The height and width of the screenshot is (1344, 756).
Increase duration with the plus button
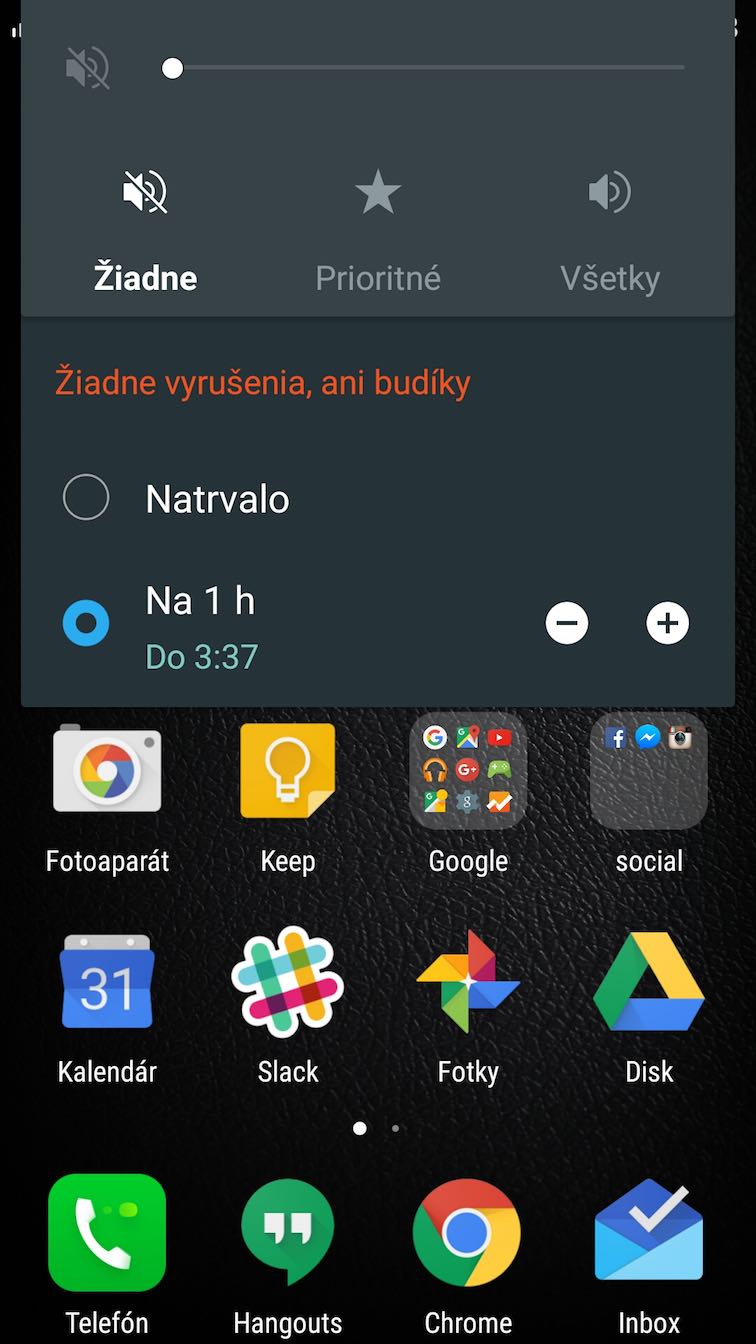point(668,624)
